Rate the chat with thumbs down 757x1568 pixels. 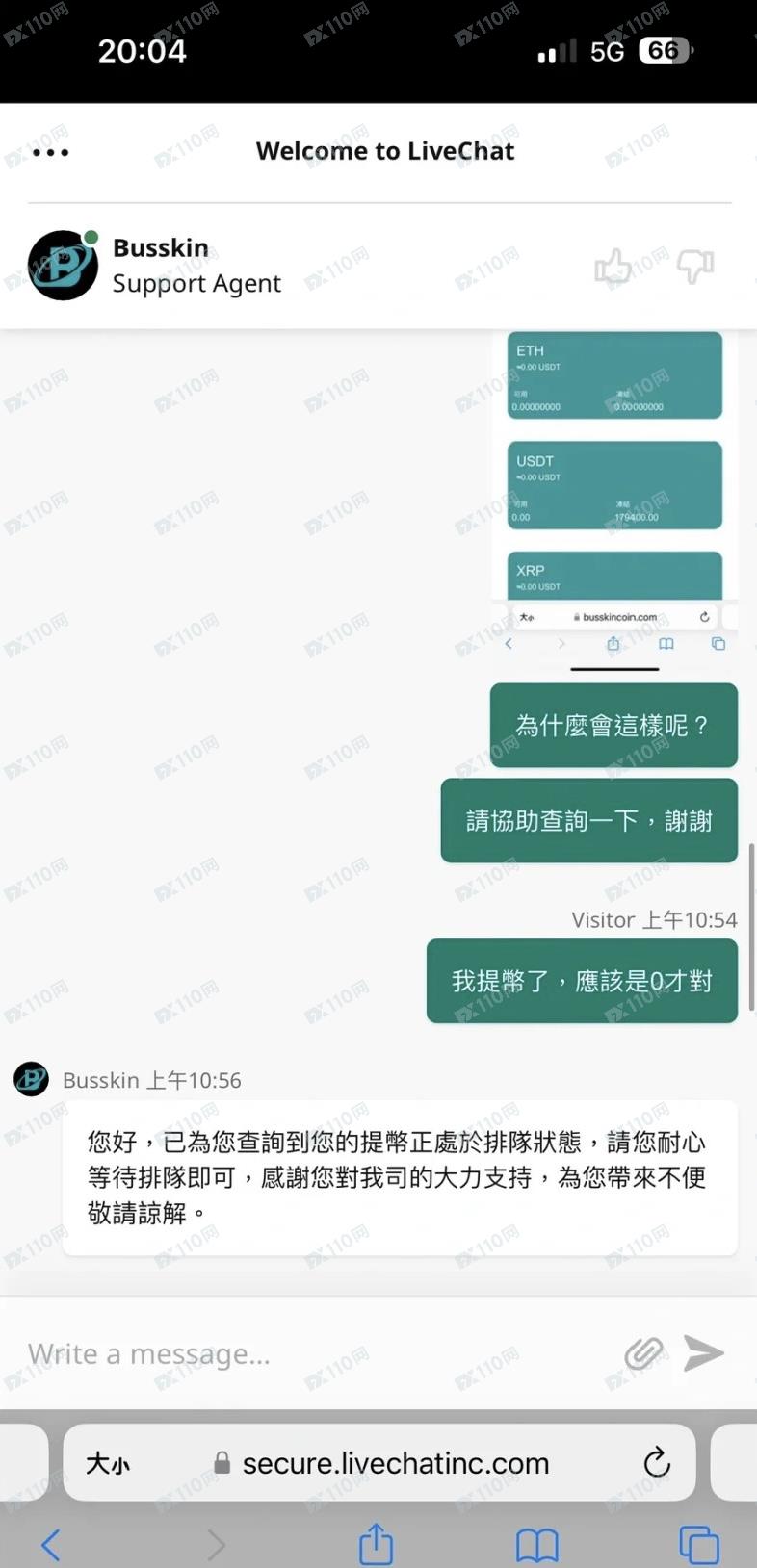(x=694, y=267)
